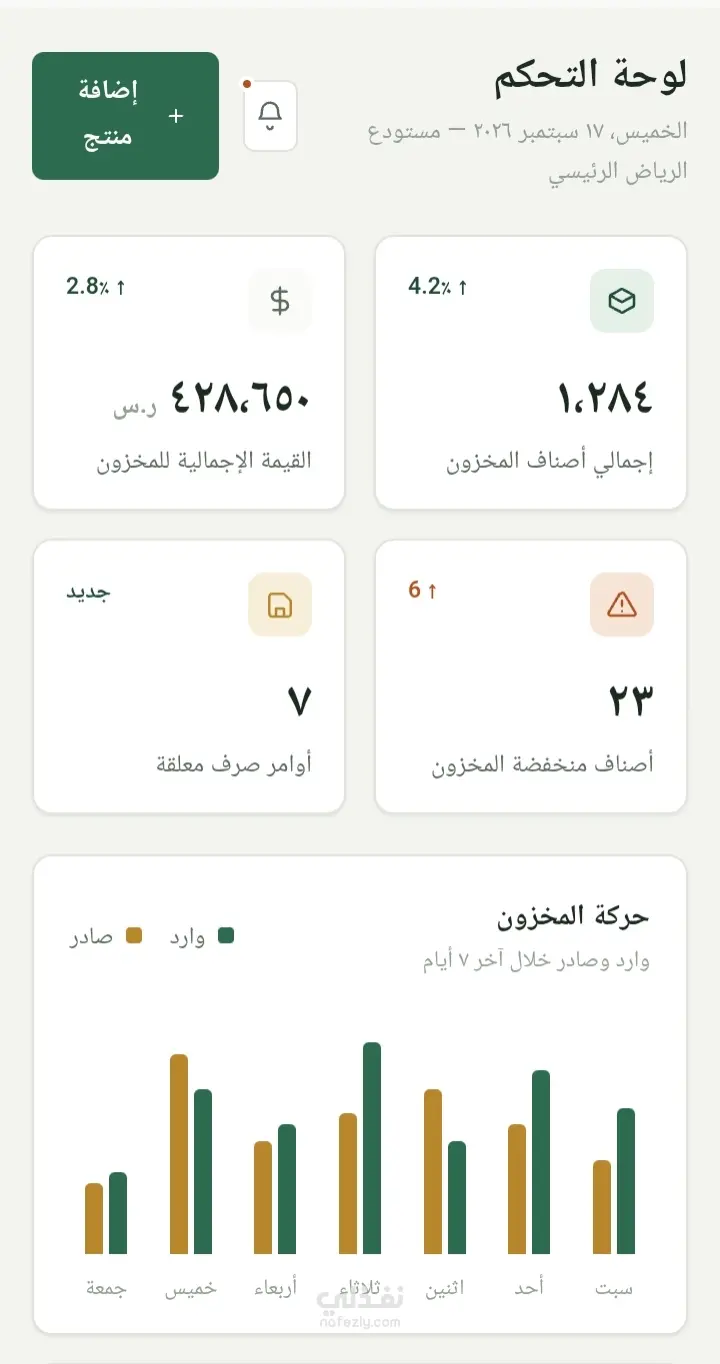Open the notifications bell
The height and width of the screenshot is (1364, 720).
pos(270,116)
